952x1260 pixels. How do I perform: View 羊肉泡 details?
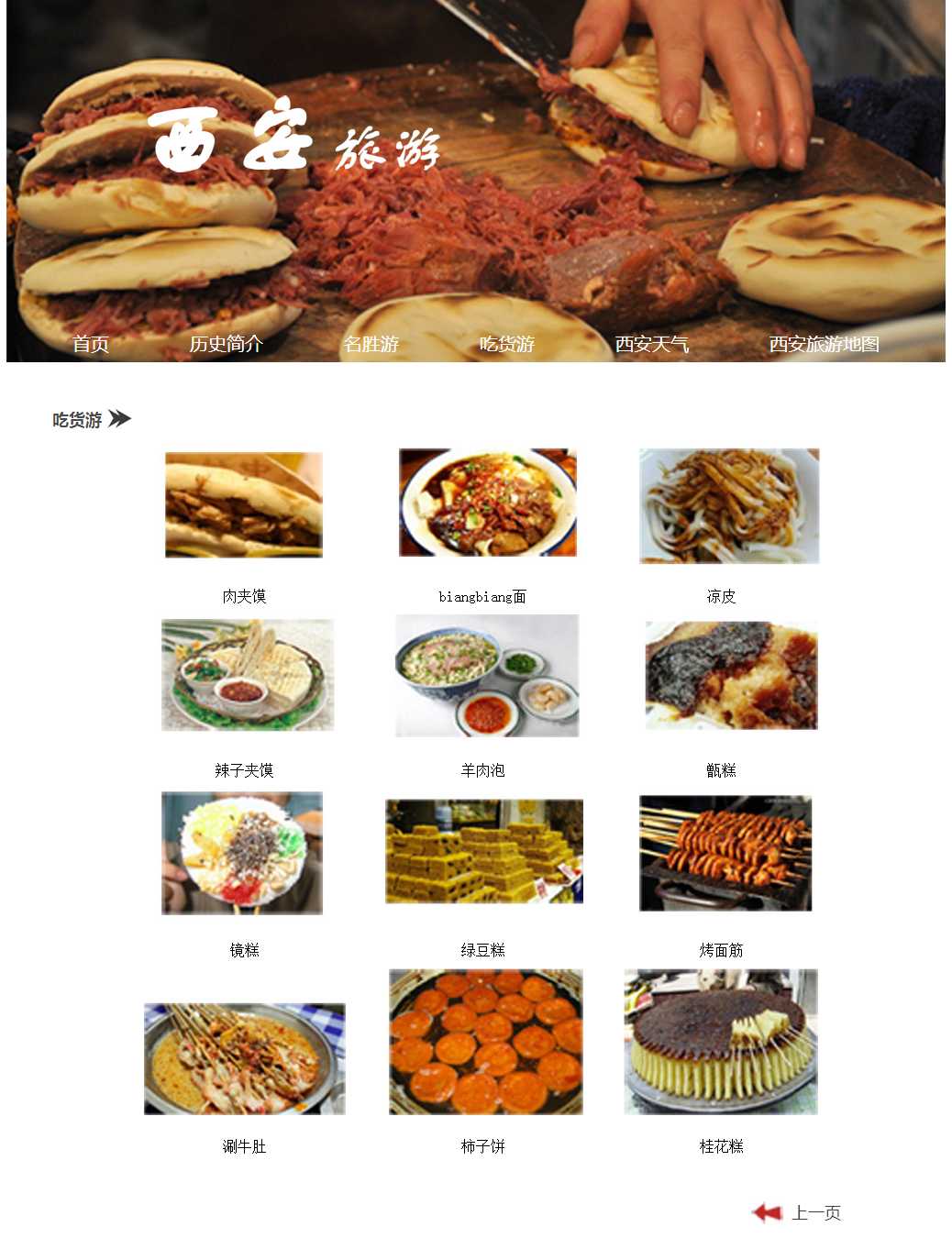coord(487,676)
